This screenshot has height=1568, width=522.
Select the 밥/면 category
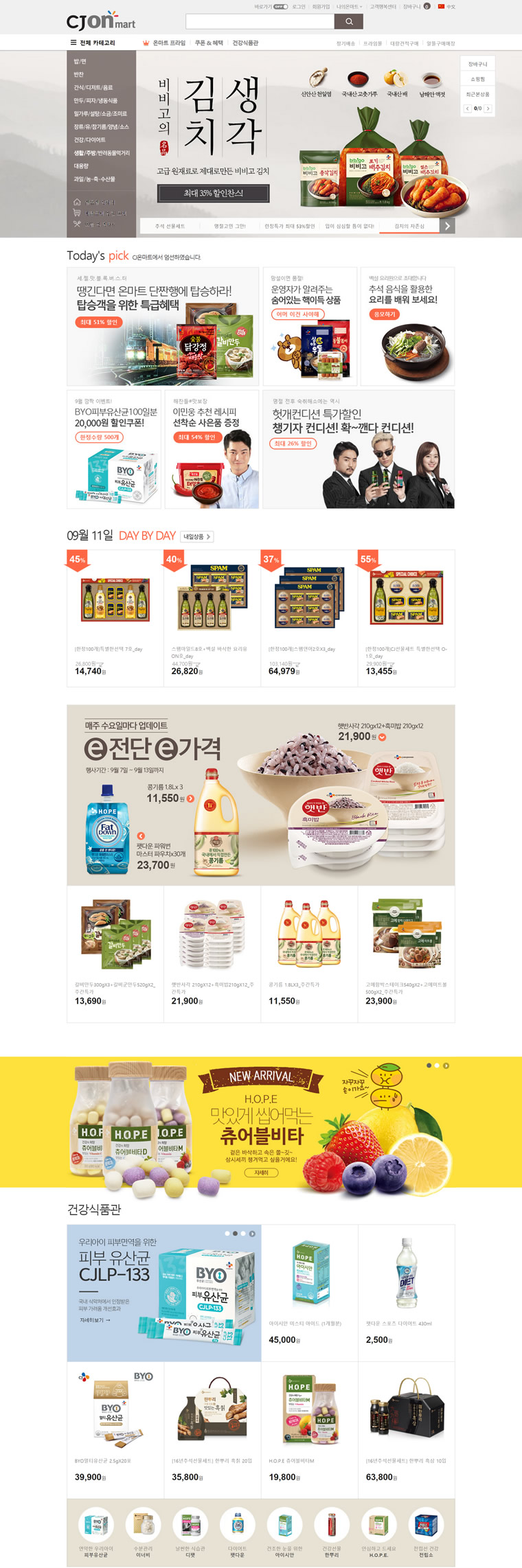pyautogui.click(x=80, y=61)
